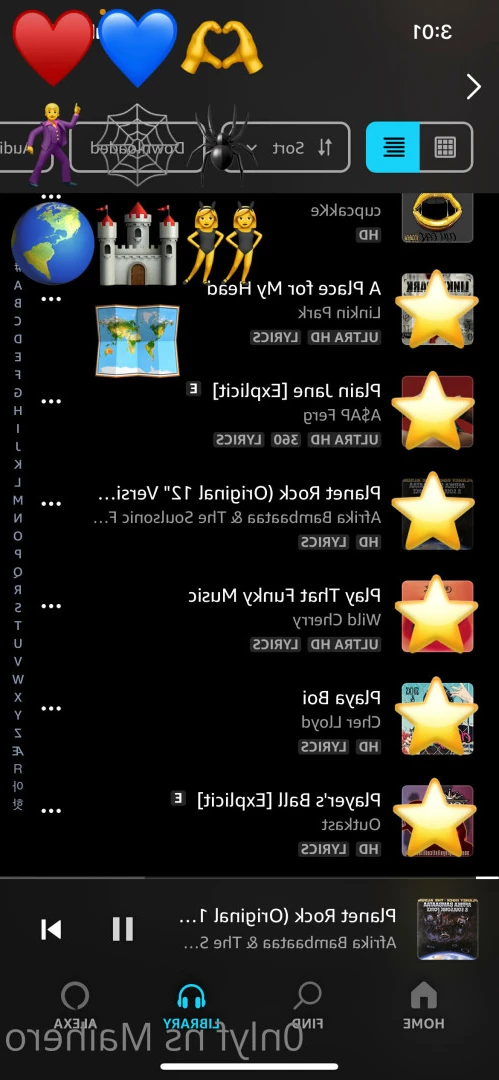Open the Sort options
This screenshot has width=499, height=1080.
pos(295,147)
